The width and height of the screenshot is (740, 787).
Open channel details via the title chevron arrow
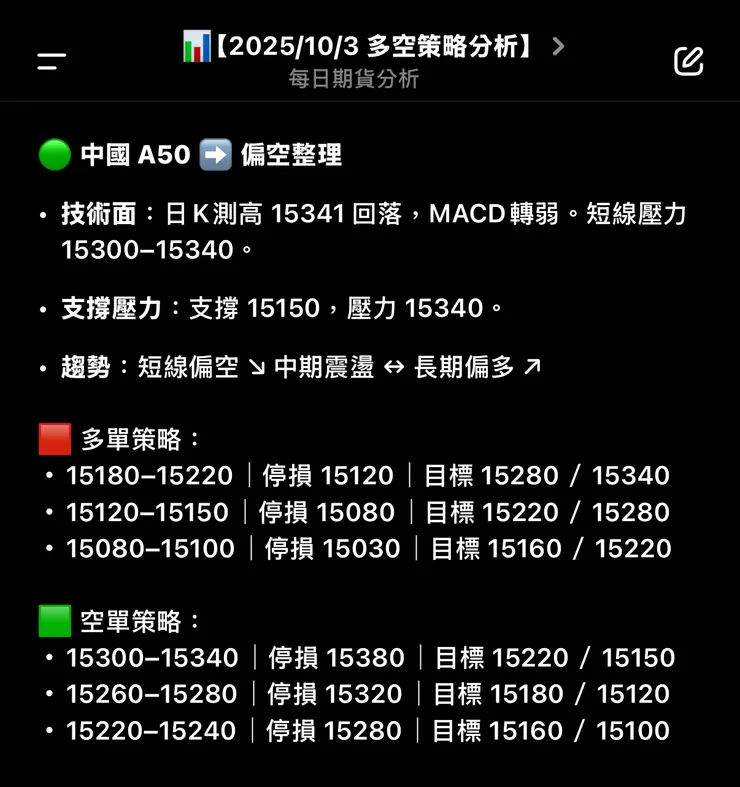[x=558, y=46]
